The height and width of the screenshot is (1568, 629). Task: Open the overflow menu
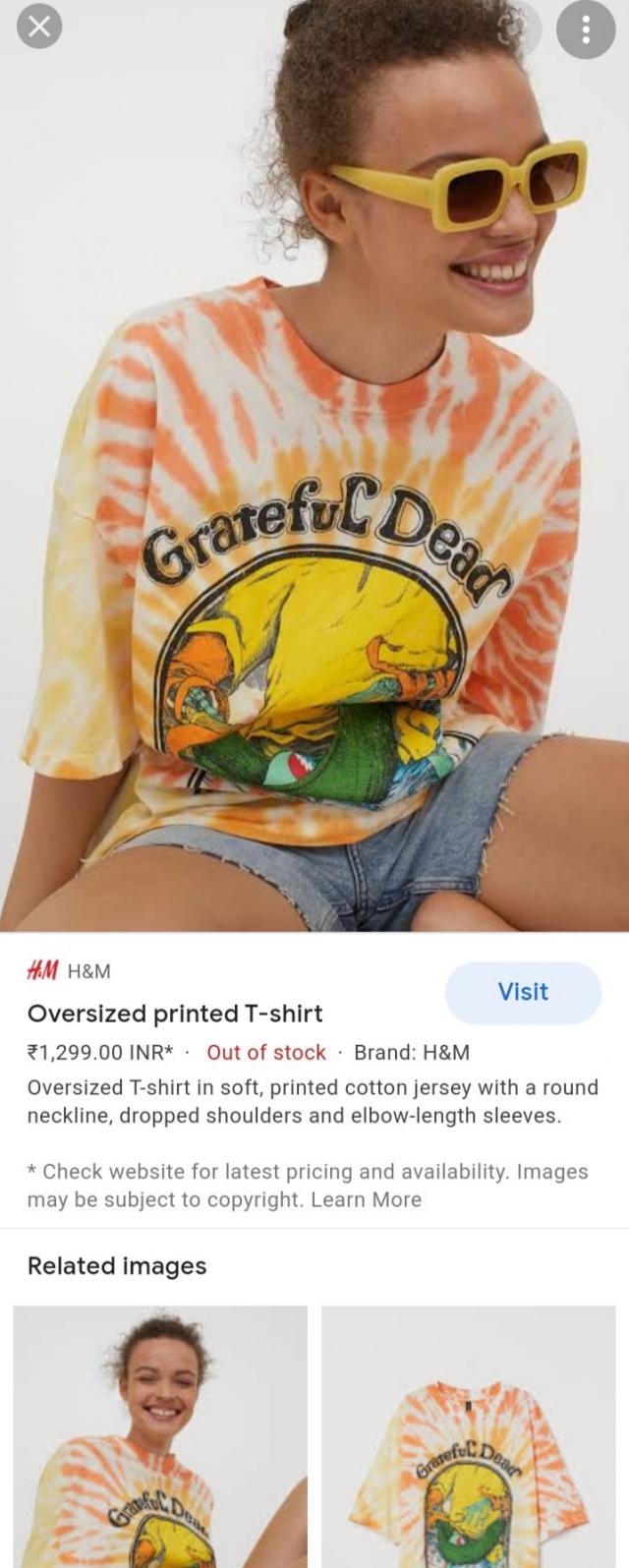[586, 29]
